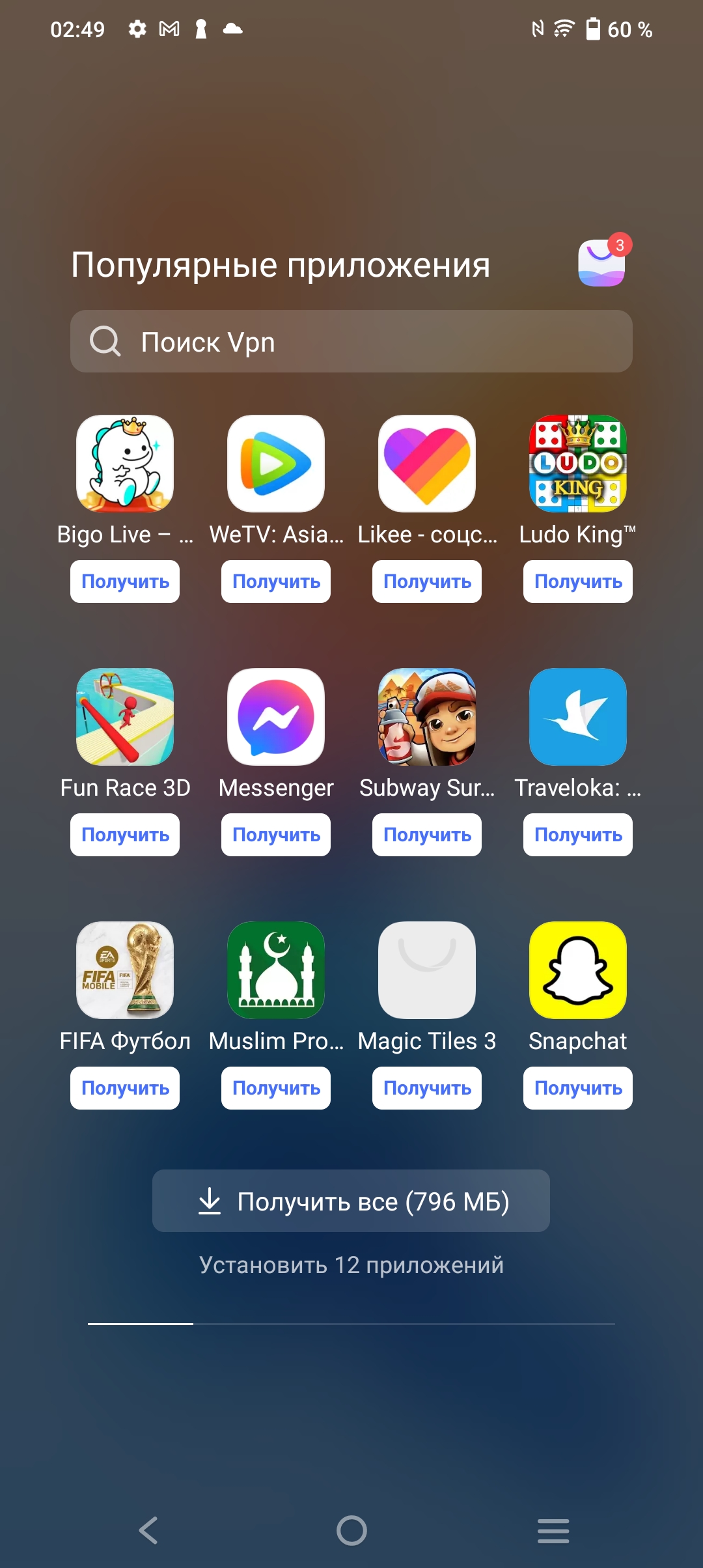Image resolution: width=703 pixels, height=1568 pixels.
Task: Tap Получить under WeTV
Action: pyautogui.click(x=276, y=581)
